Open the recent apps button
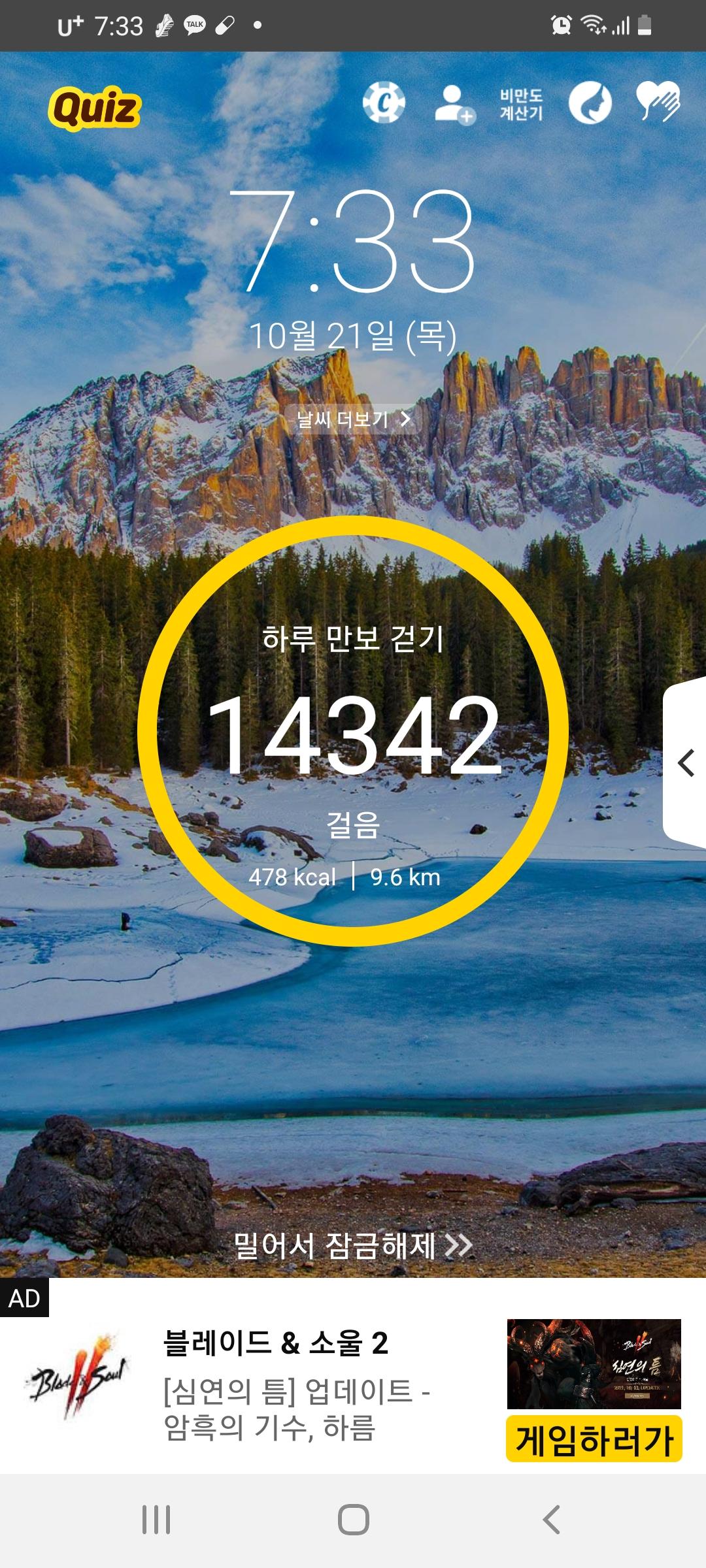Viewport: 706px width, 1568px height. [x=156, y=1520]
